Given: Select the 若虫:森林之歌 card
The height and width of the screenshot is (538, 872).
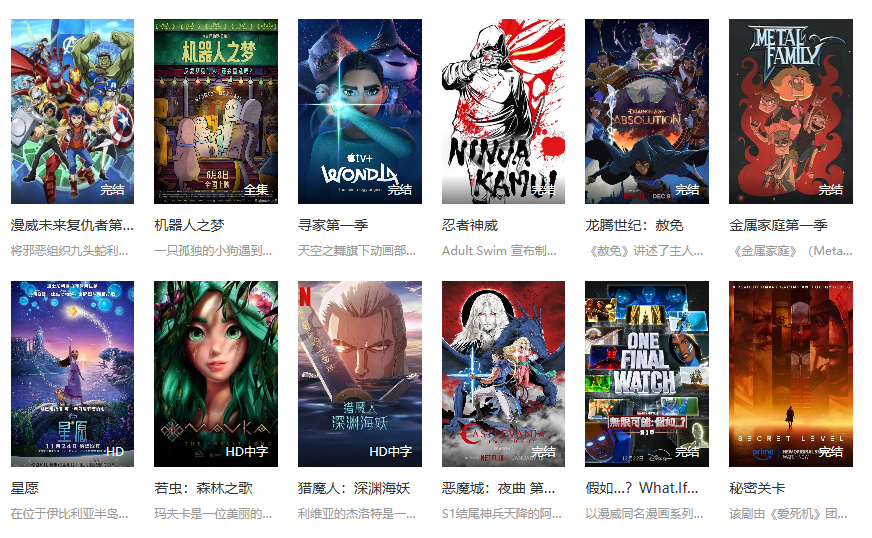Looking at the screenshot, I should 216,373.
